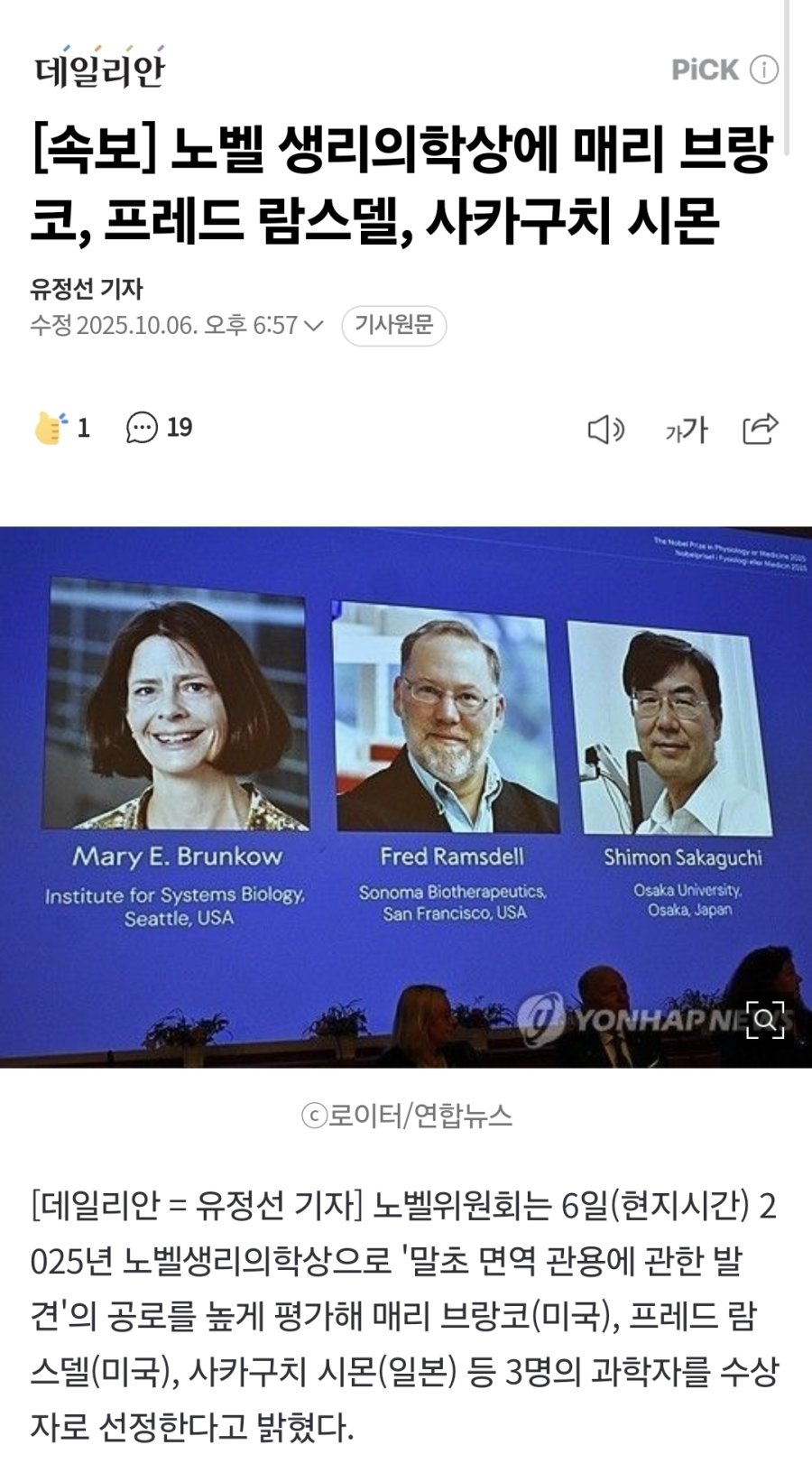
Task: Enlarge the Nobel laureates photo
Action: (764, 1020)
